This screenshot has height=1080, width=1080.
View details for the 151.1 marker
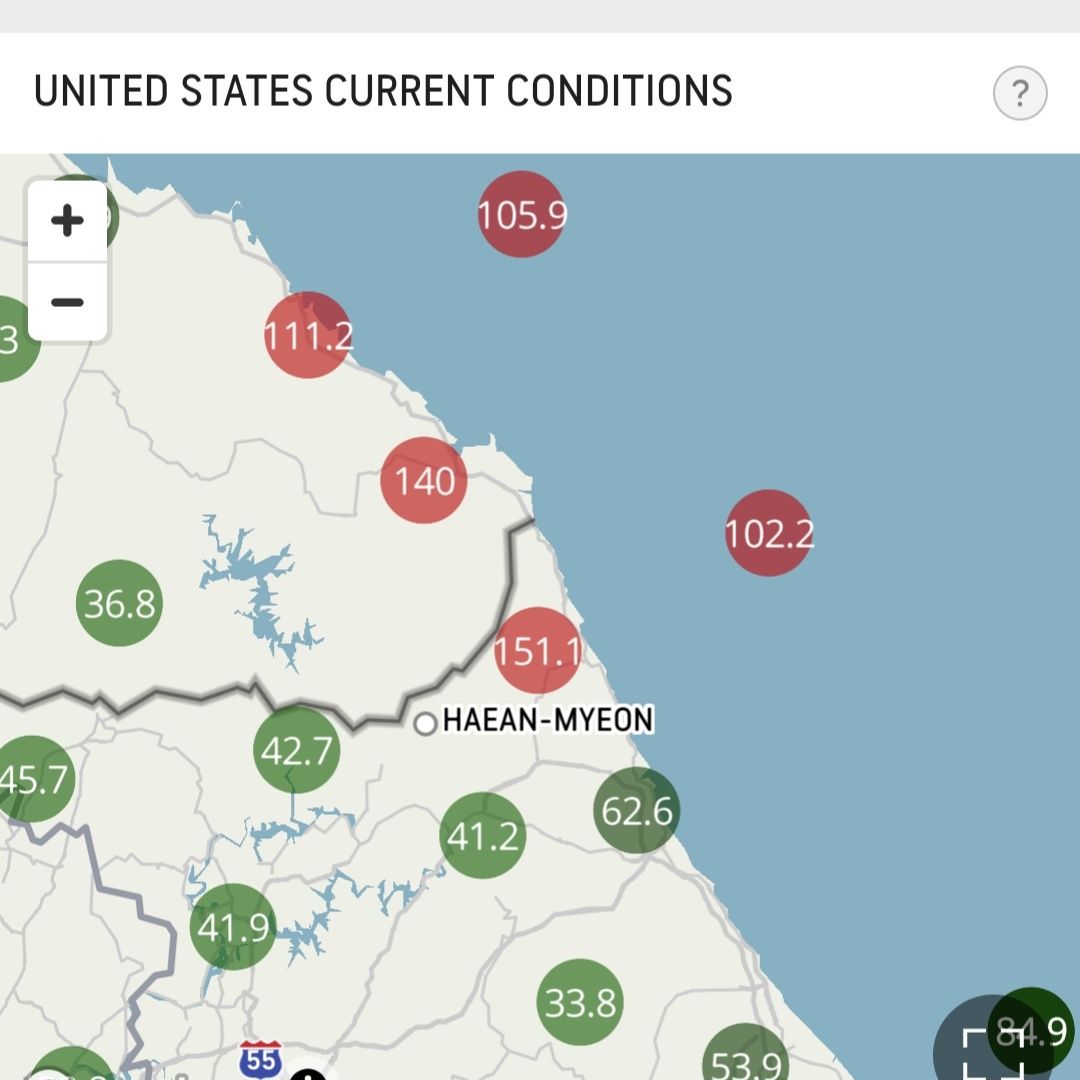pos(538,651)
